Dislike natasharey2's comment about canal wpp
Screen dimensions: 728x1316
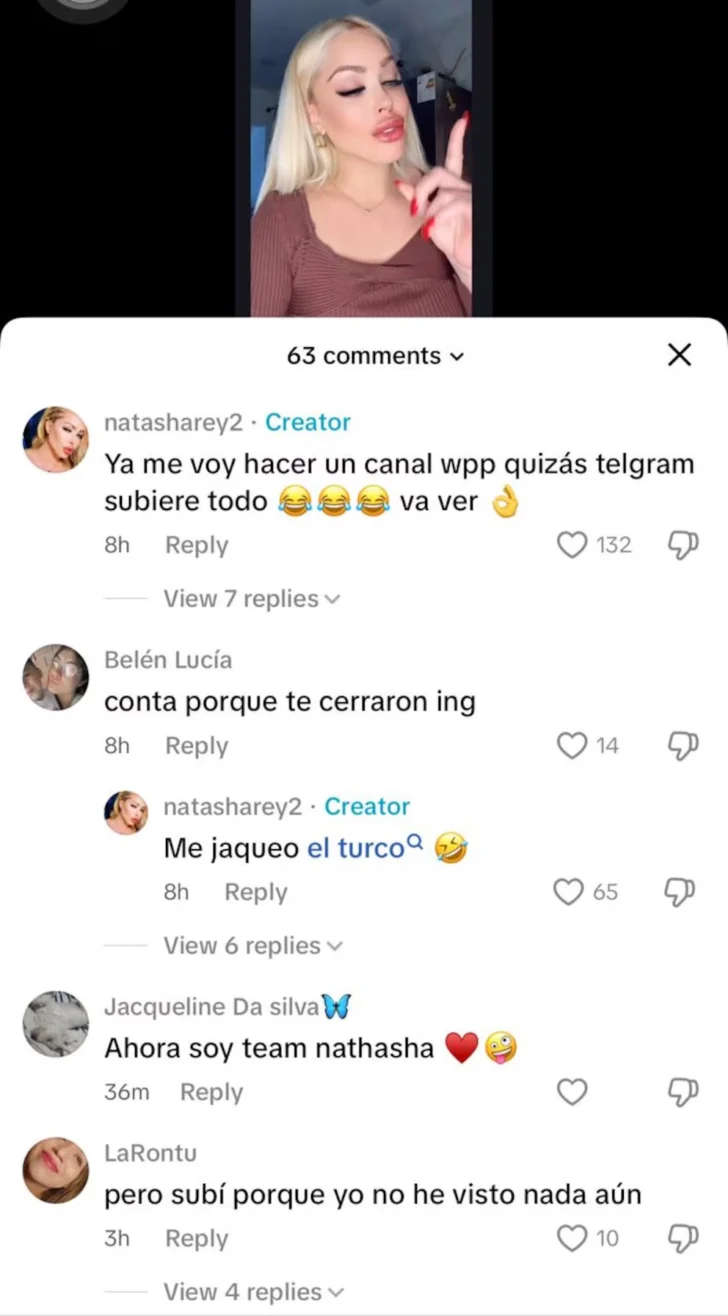click(682, 545)
